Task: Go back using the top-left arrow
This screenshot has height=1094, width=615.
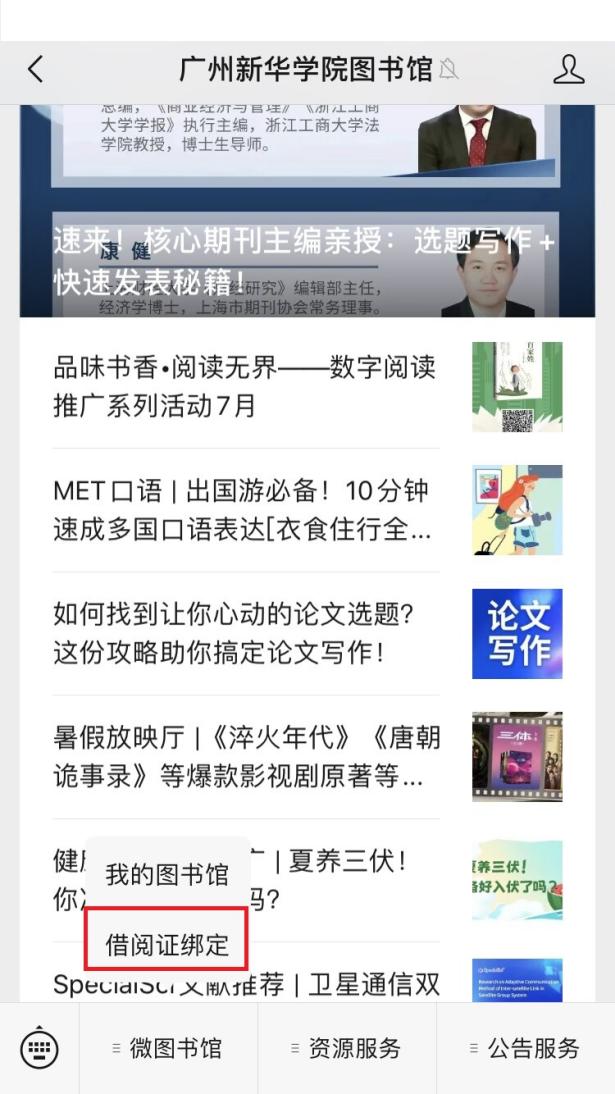Action: [36, 69]
